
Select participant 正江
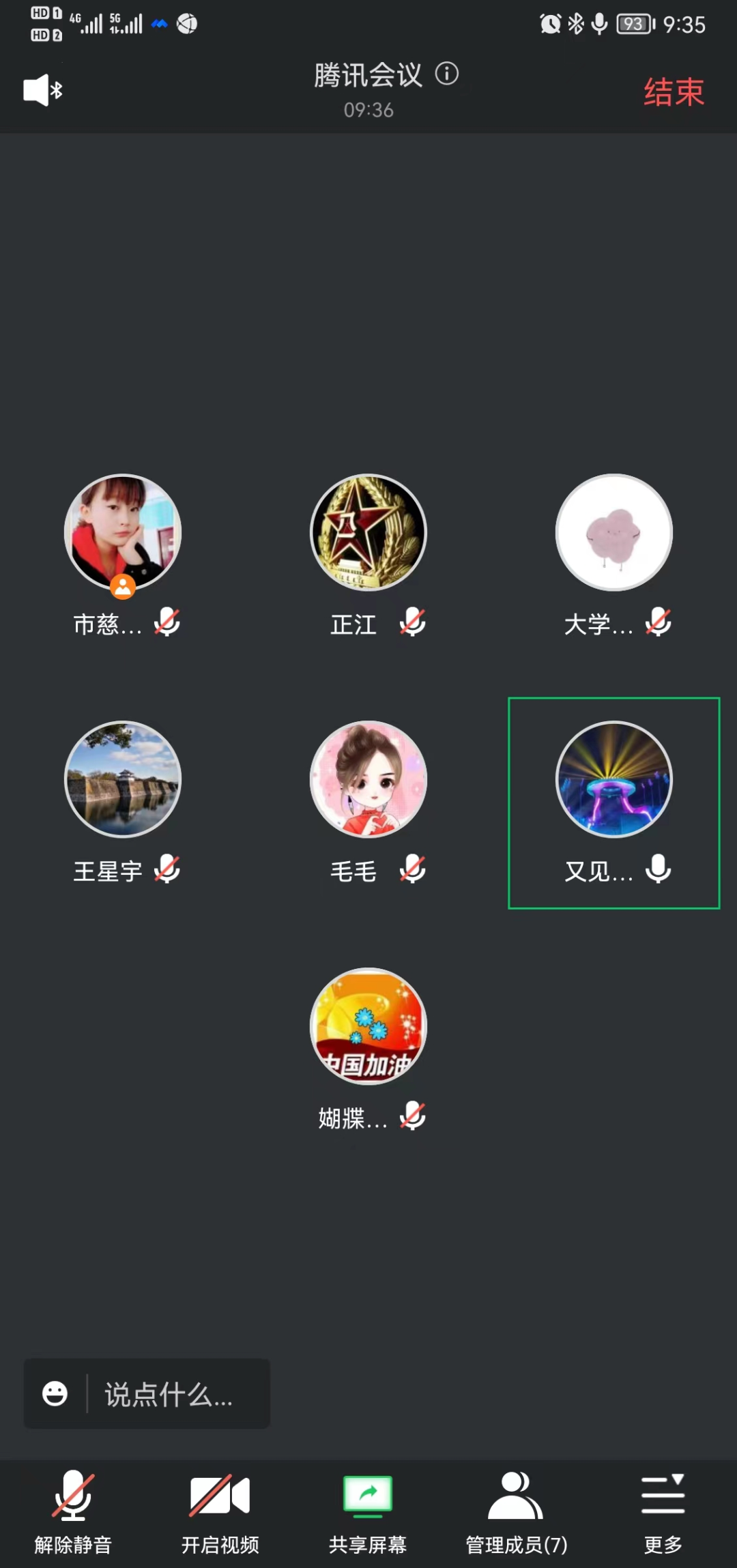[369, 533]
